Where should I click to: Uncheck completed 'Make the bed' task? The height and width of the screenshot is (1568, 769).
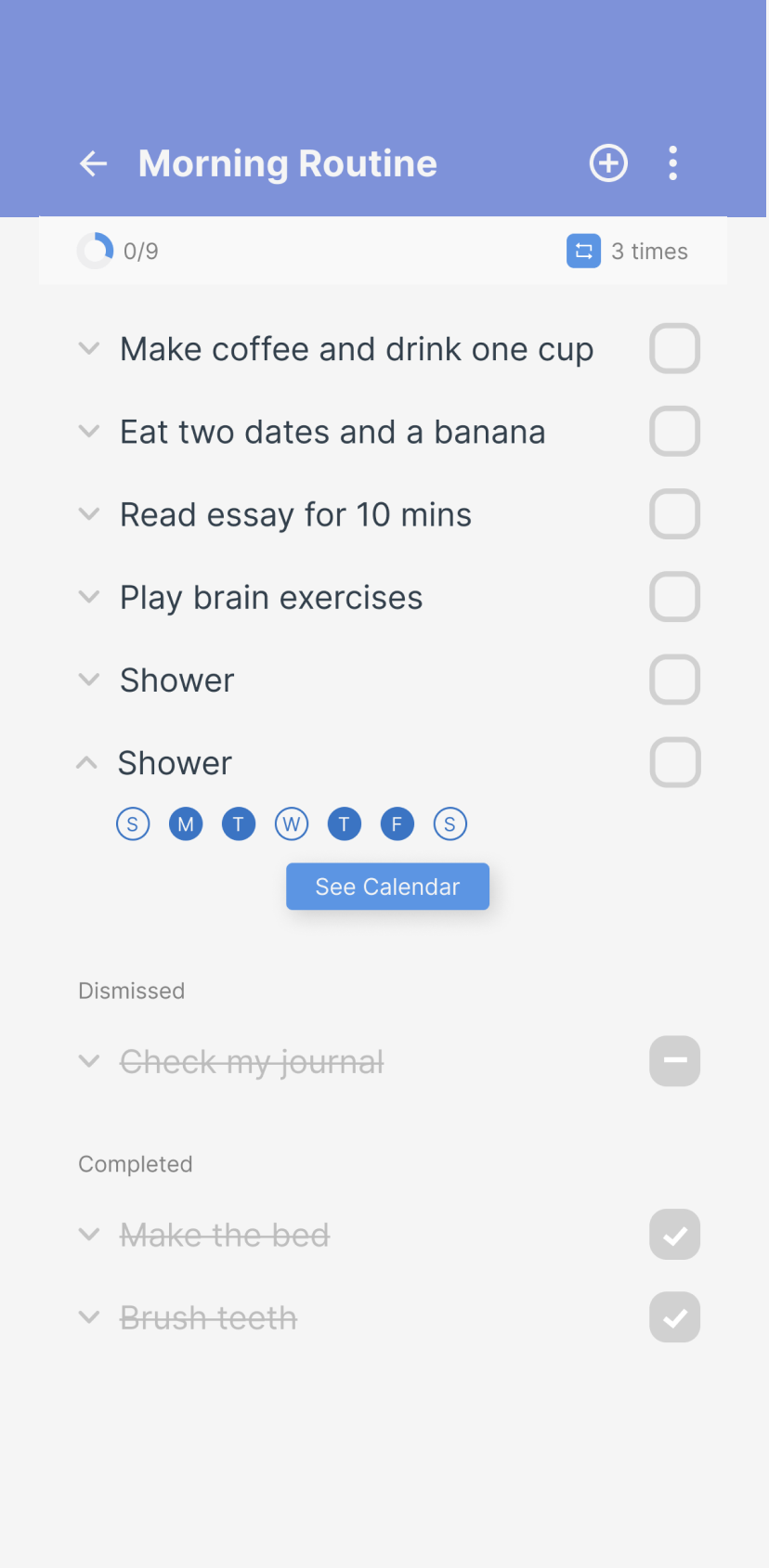(x=674, y=1235)
